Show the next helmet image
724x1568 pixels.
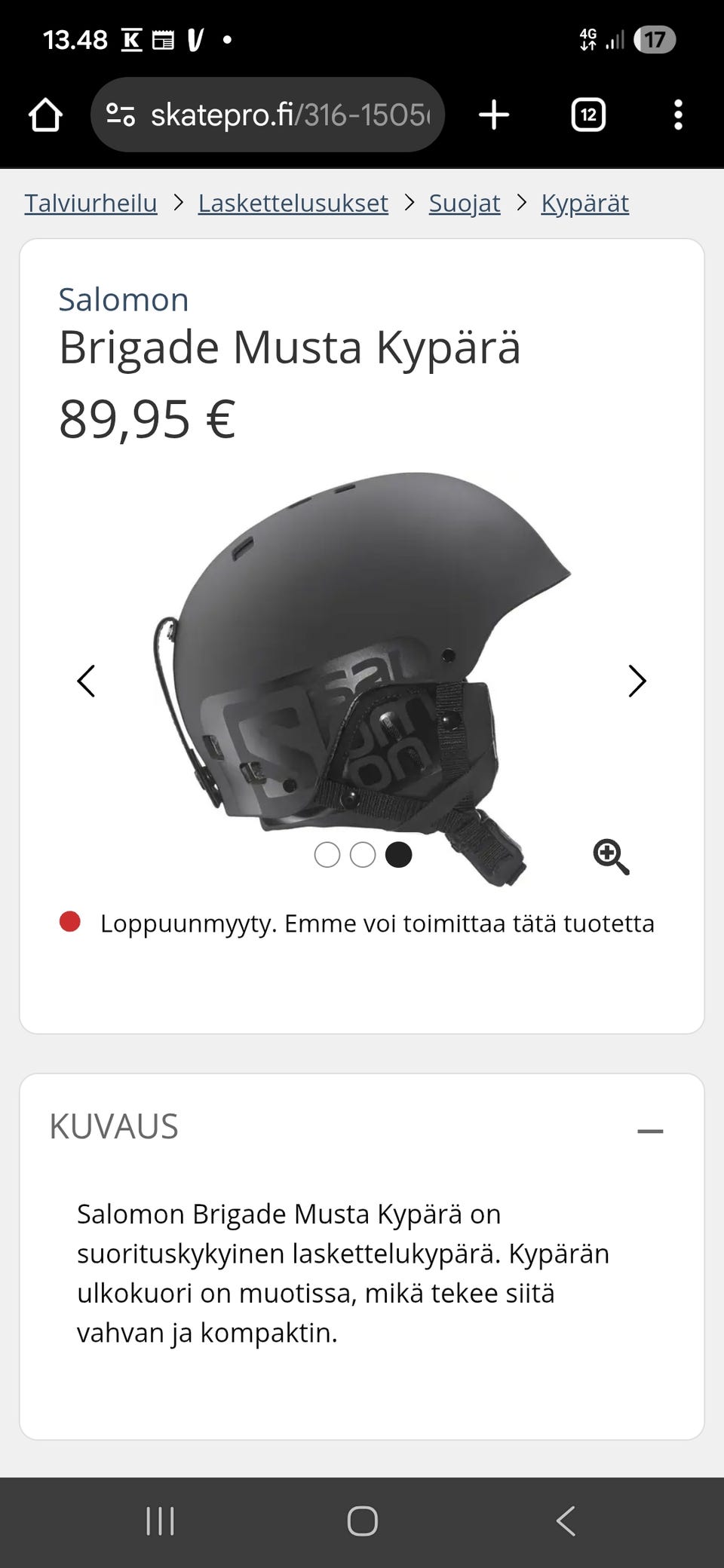637,681
